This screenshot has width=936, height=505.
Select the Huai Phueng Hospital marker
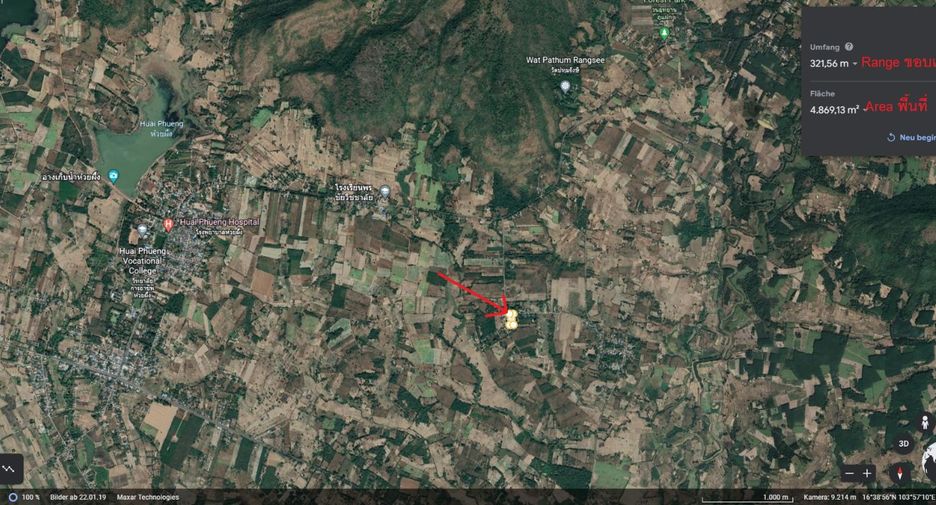[168, 225]
